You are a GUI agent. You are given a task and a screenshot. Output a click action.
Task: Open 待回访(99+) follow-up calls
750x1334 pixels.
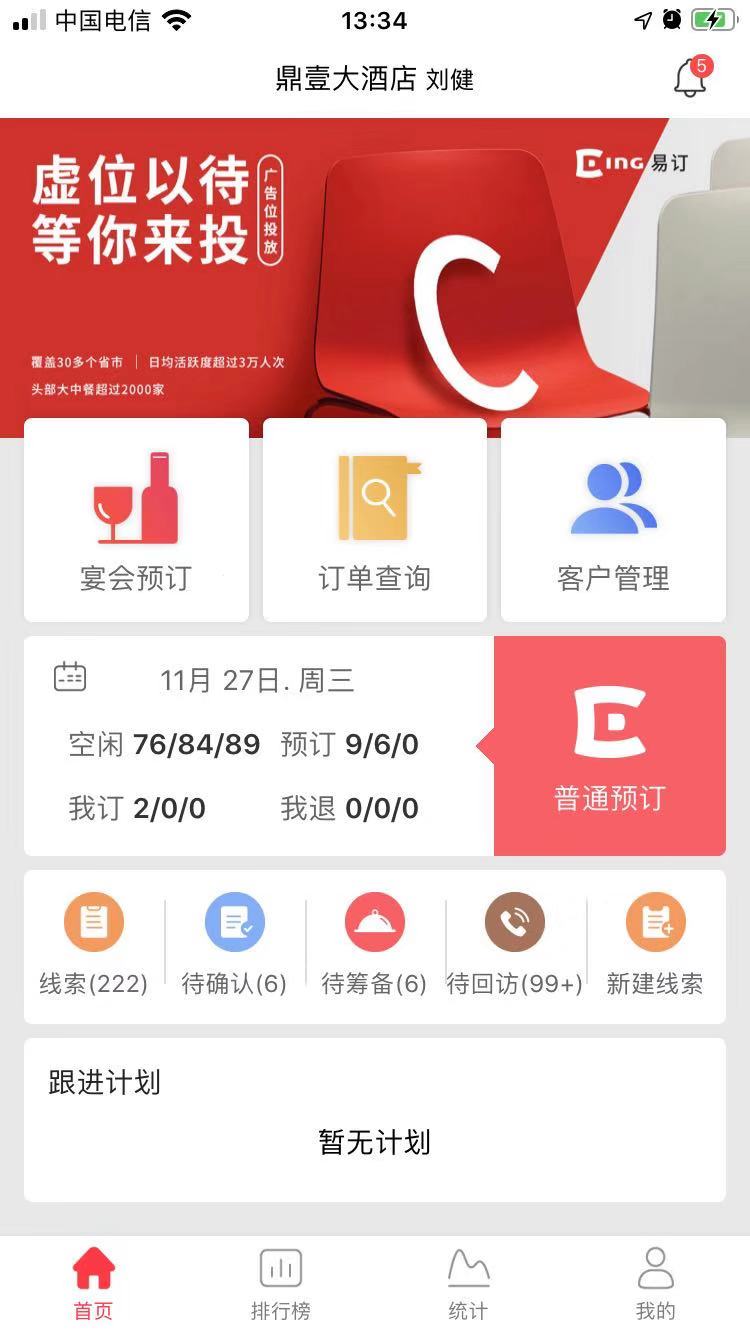point(514,945)
